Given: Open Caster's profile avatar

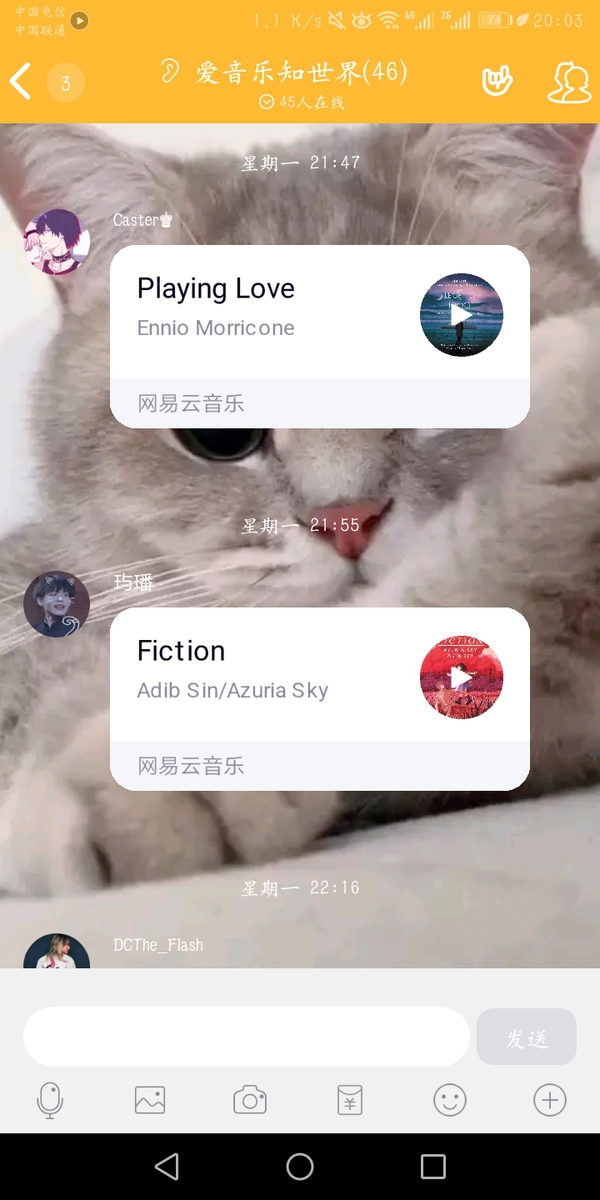Looking at the screenshot, I should 57,243.
